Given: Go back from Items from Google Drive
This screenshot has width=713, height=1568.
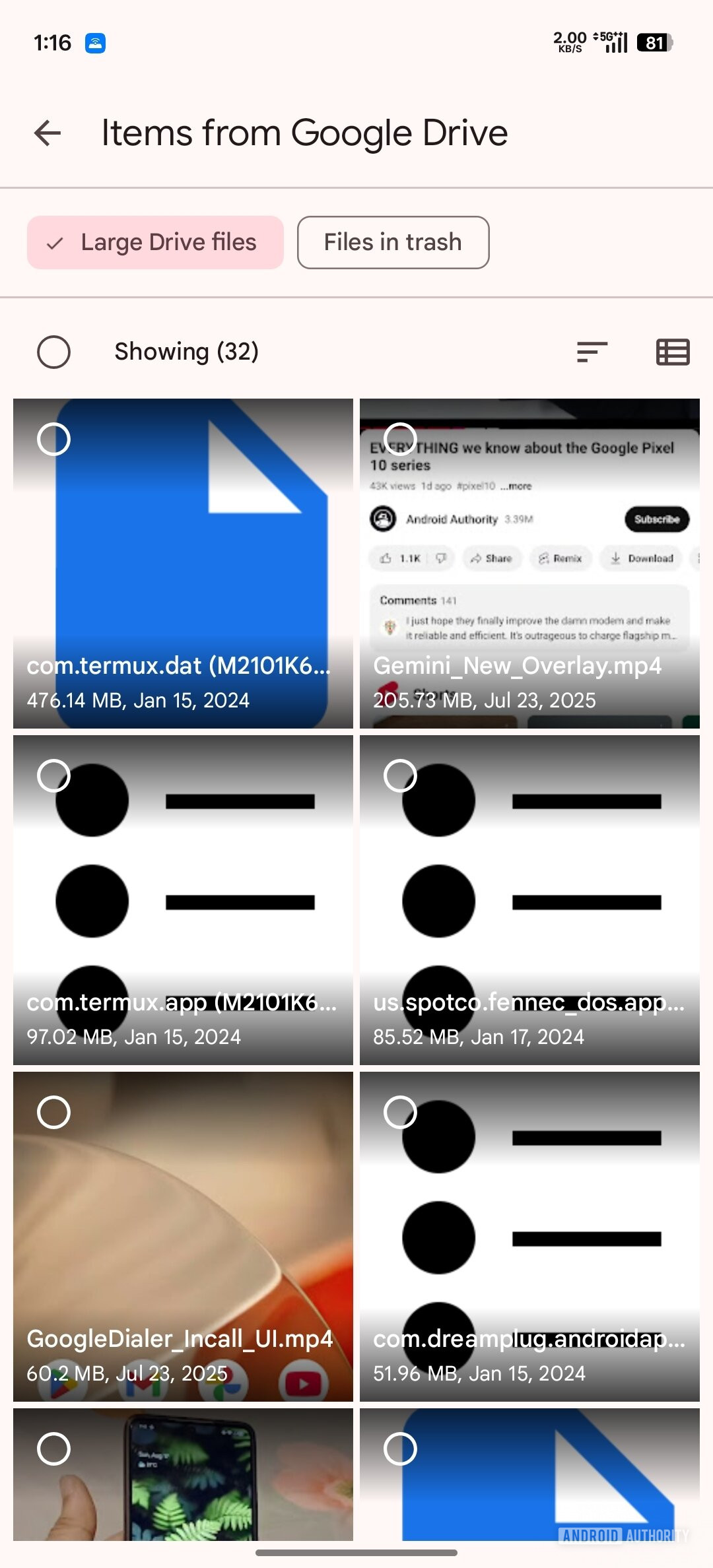Looking at the screenshot, I should 48,133.
